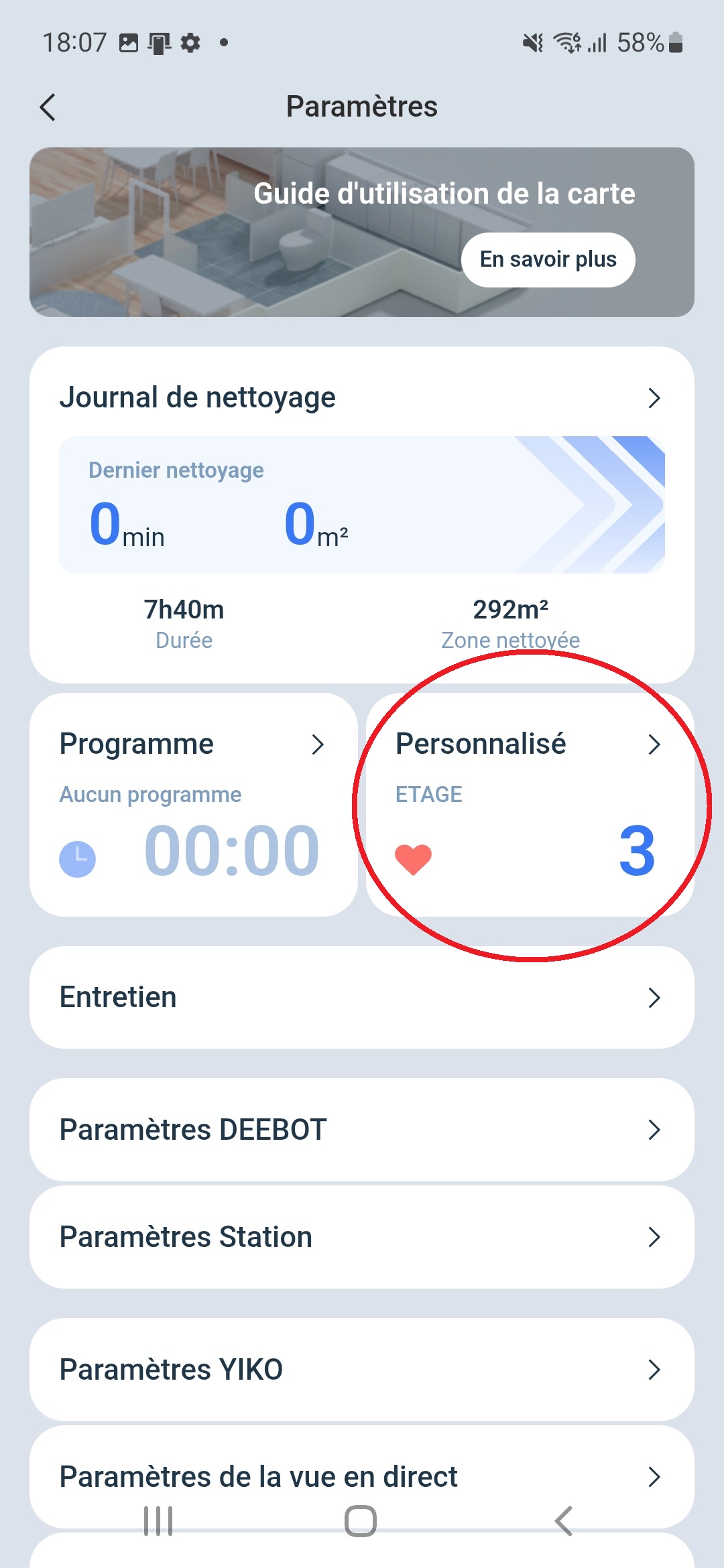Viewport: 724px width, 1568px height.
Task: Open the Journal de nettoyage
Action: (x=362, y=398)
